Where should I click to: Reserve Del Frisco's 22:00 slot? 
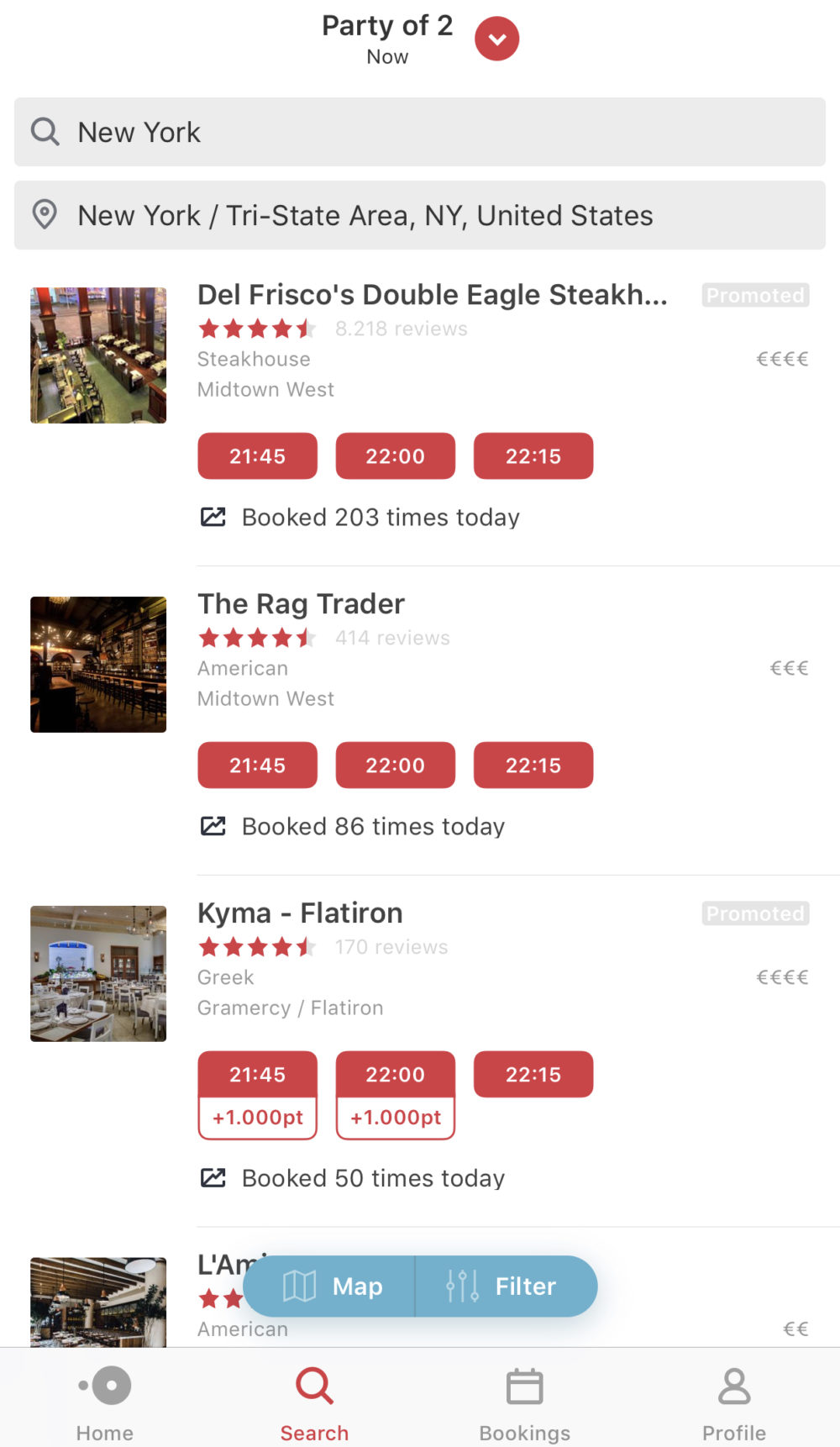(395, 456)
